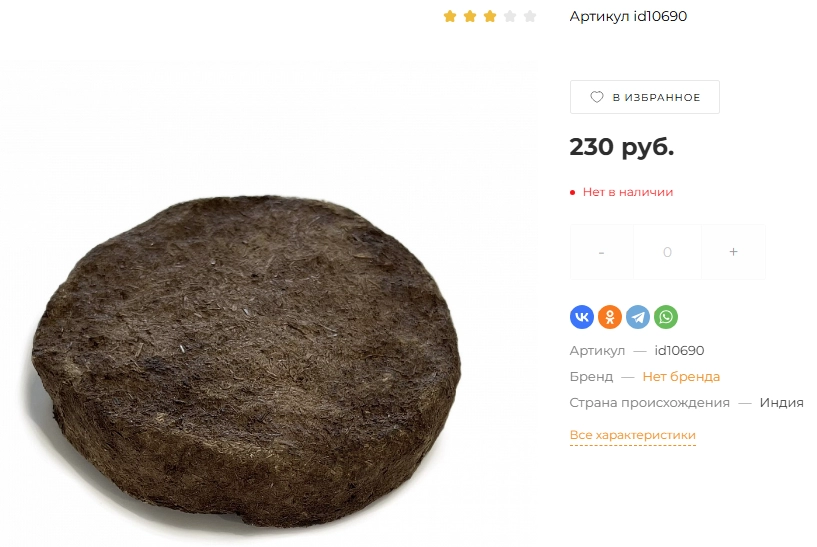Viewport: 817px width, 547px height.
Task: Tap the quantity input field
Action: pos(667,252)
